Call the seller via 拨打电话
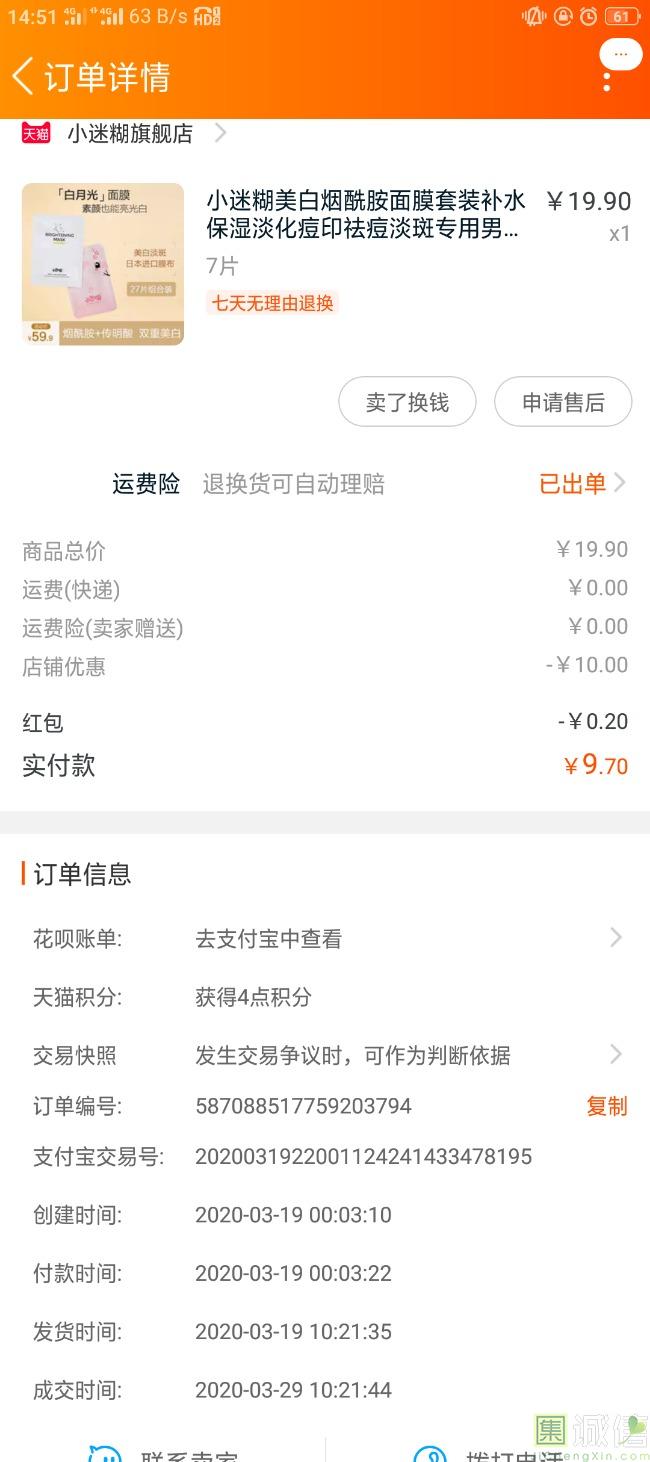 (x=490, y=1452)
